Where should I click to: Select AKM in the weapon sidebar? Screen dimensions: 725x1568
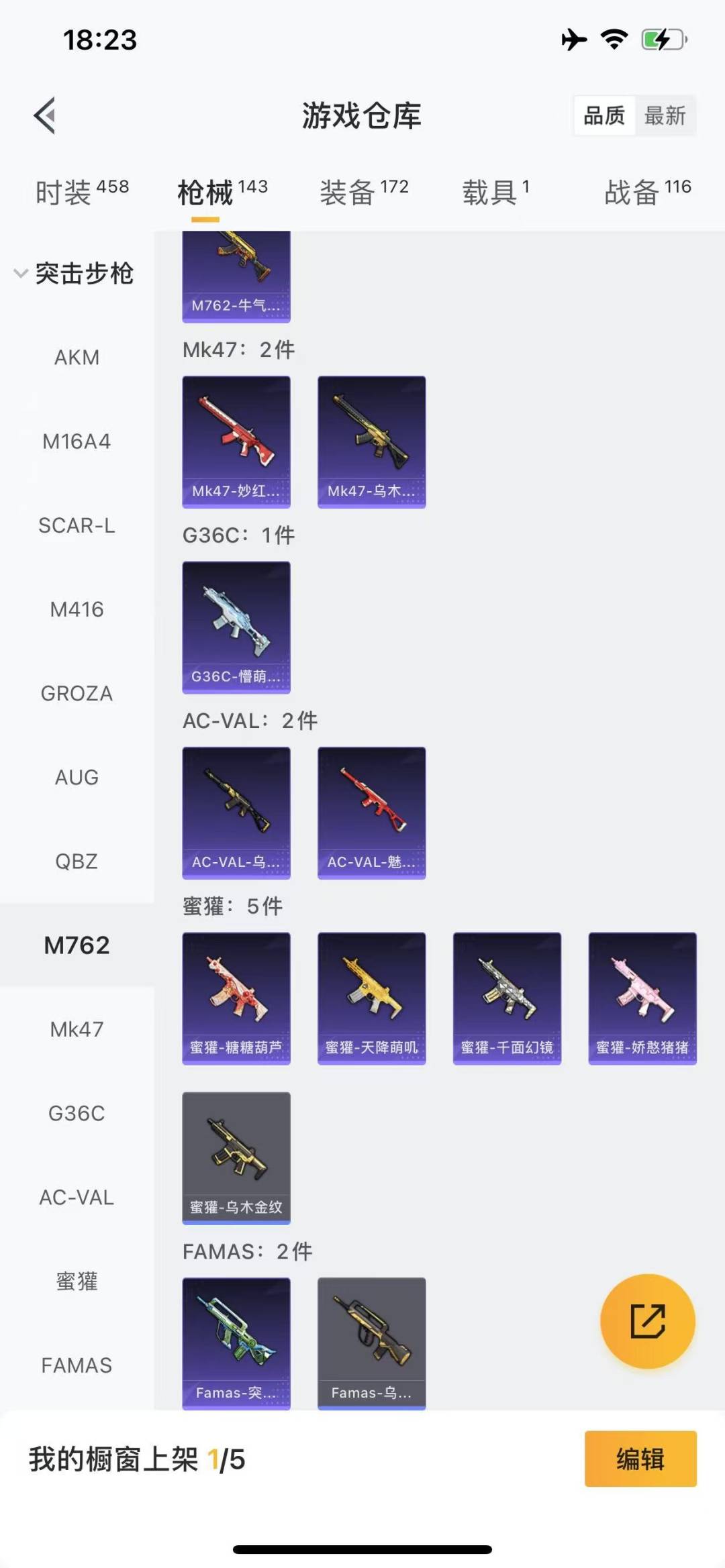point(77,358)
